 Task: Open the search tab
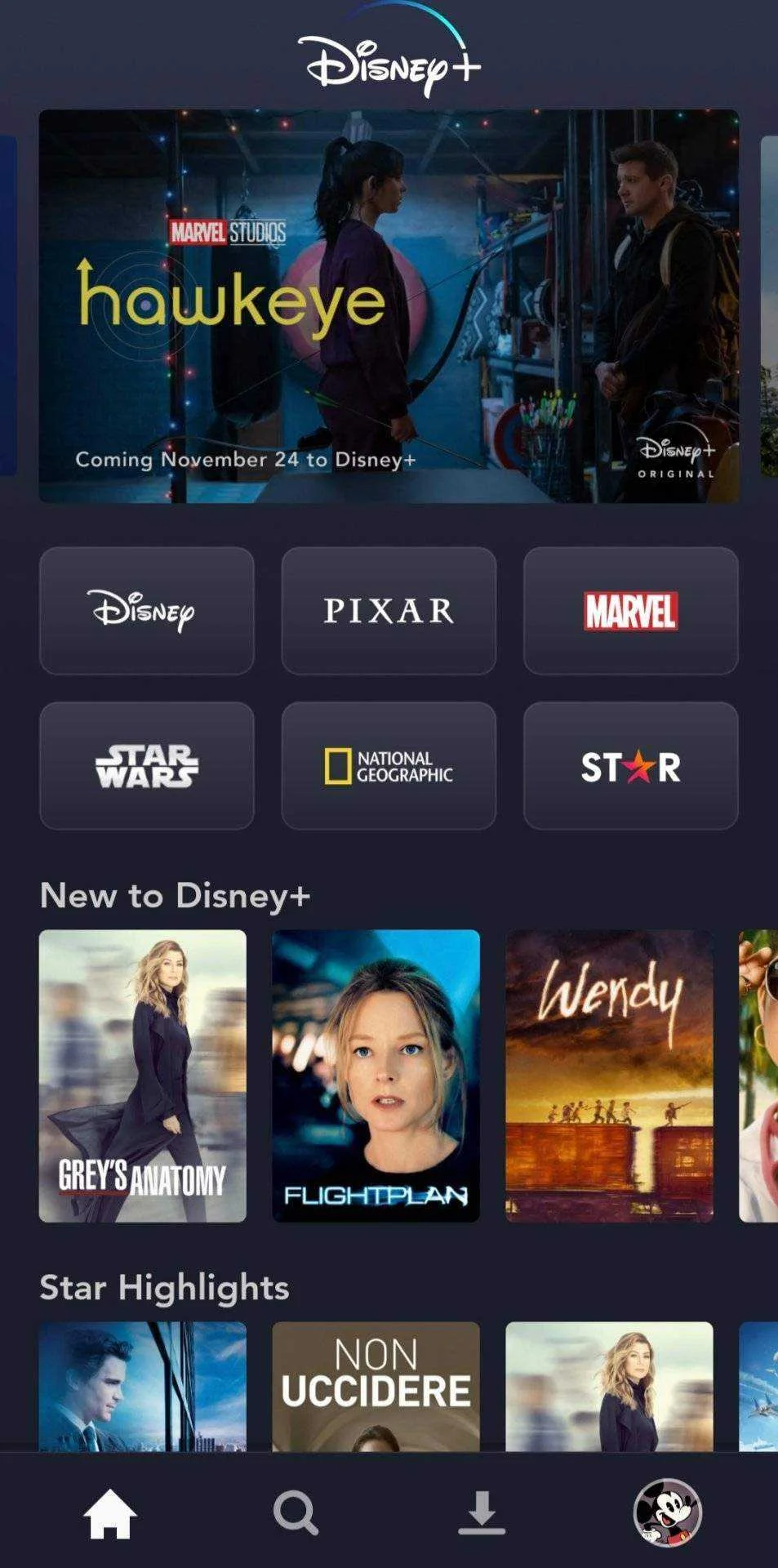pyautogui.click(x=296, y=1513)
